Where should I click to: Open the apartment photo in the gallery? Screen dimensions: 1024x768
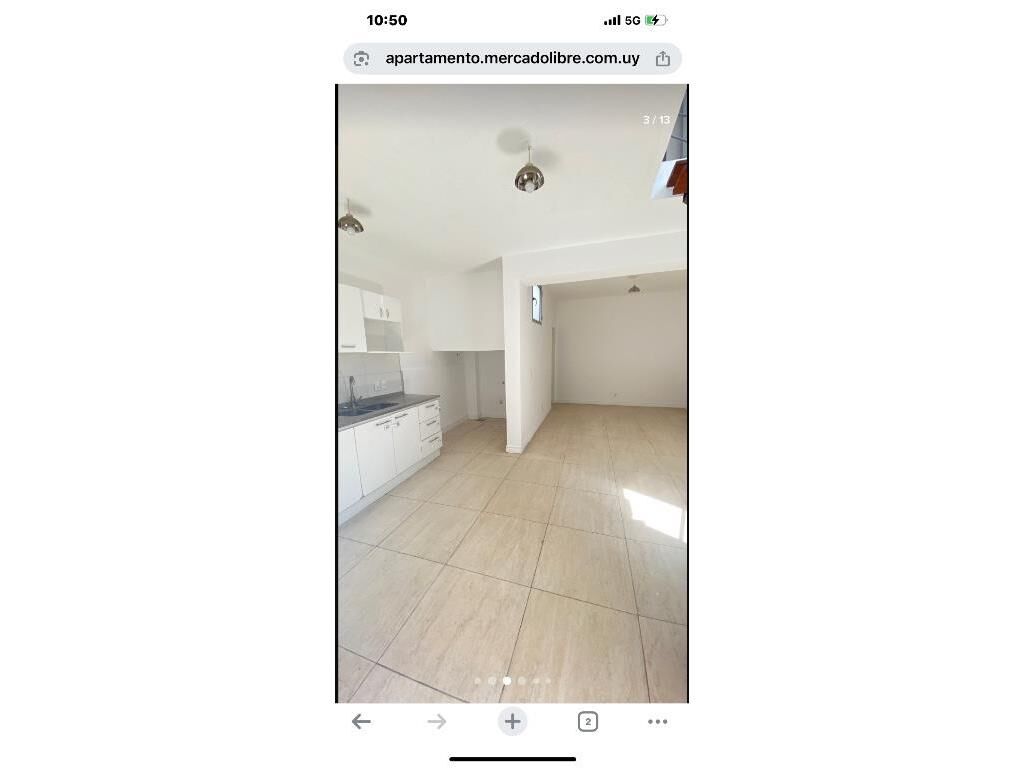[x=512, y=400]
